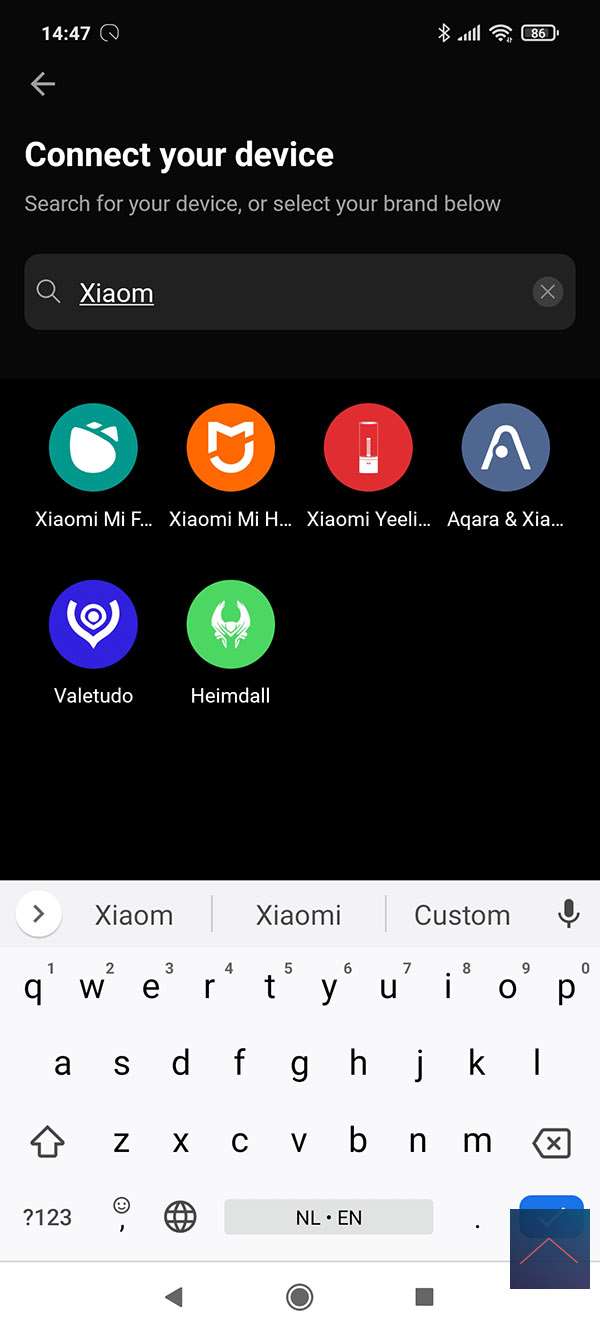Viewport: 600px width, 1333px height.
Task: Select the Valetudo brand
Action: click(x=93, y=624)
